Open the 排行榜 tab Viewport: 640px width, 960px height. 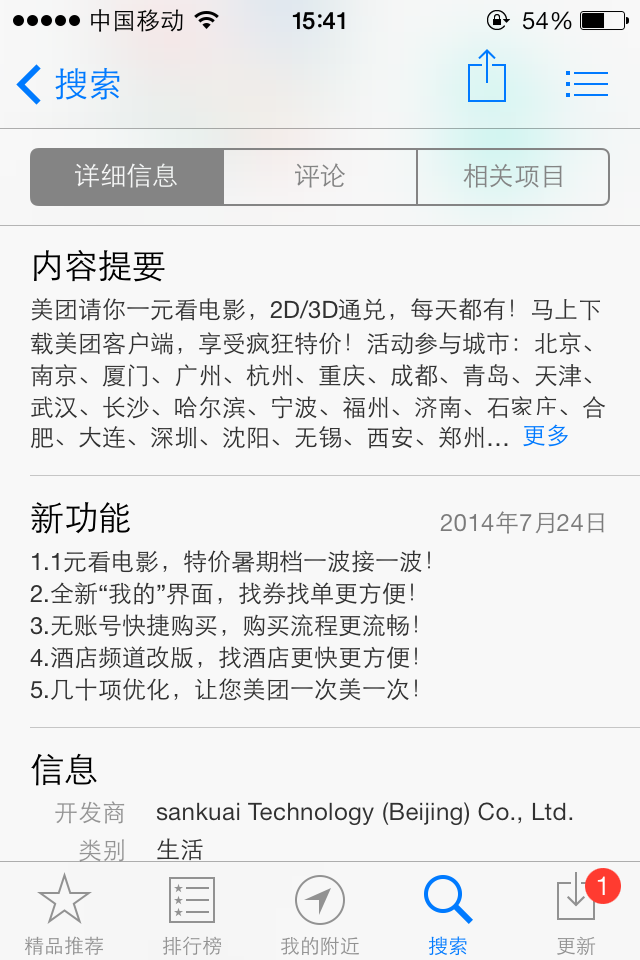(x=192, y=913)
